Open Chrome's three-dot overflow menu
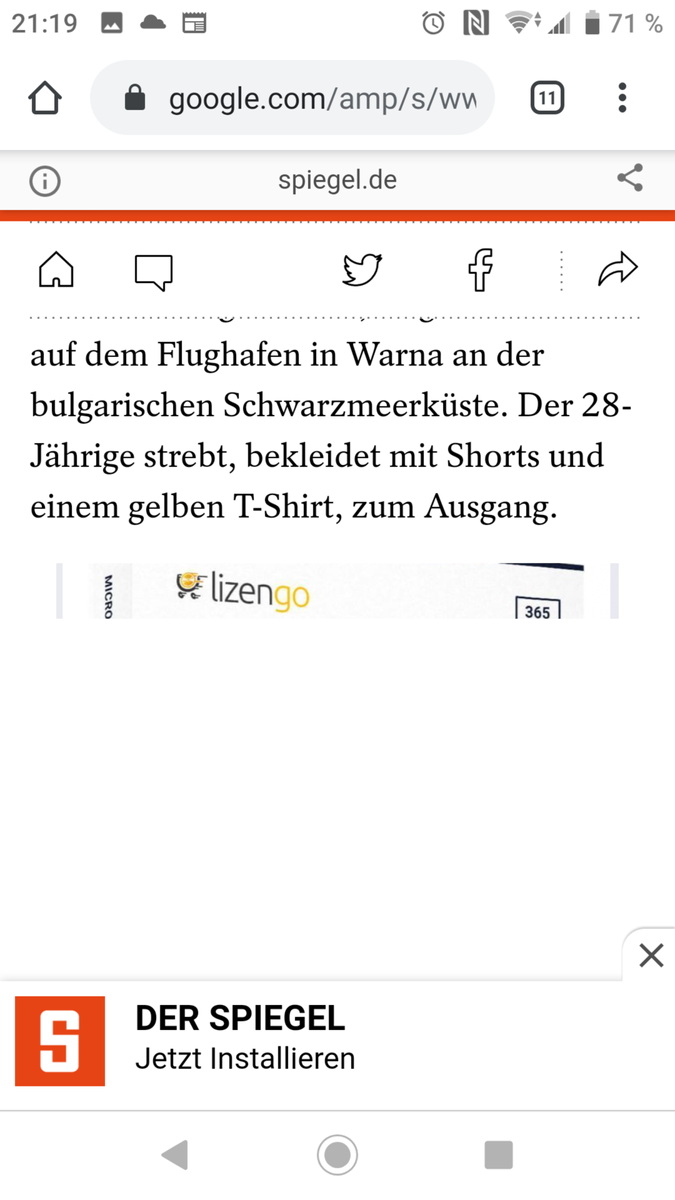The image size is (675, 1200). pyautogui.click(x=622, y=98)
